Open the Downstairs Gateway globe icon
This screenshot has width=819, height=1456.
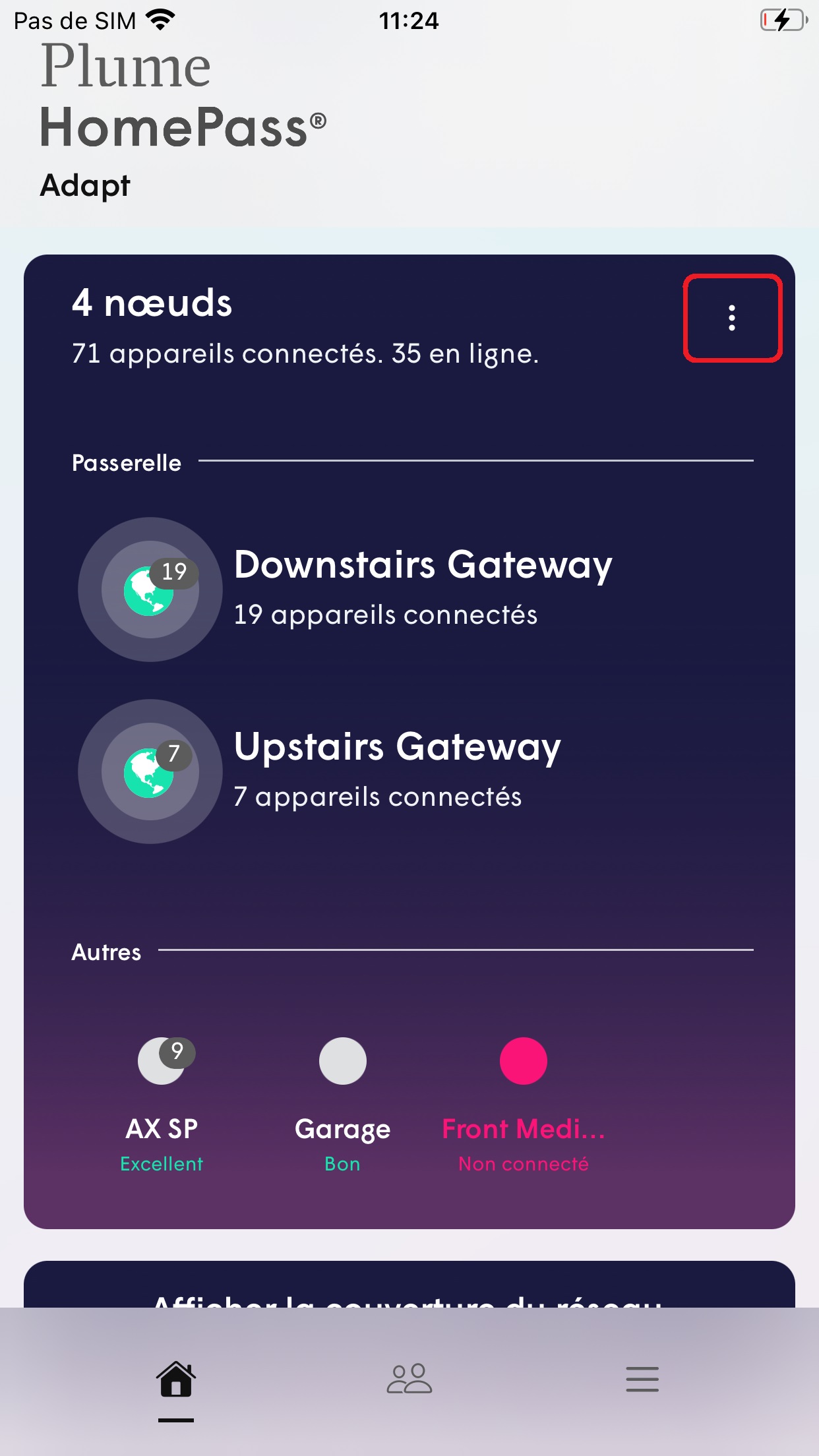(x=150, y=590)
